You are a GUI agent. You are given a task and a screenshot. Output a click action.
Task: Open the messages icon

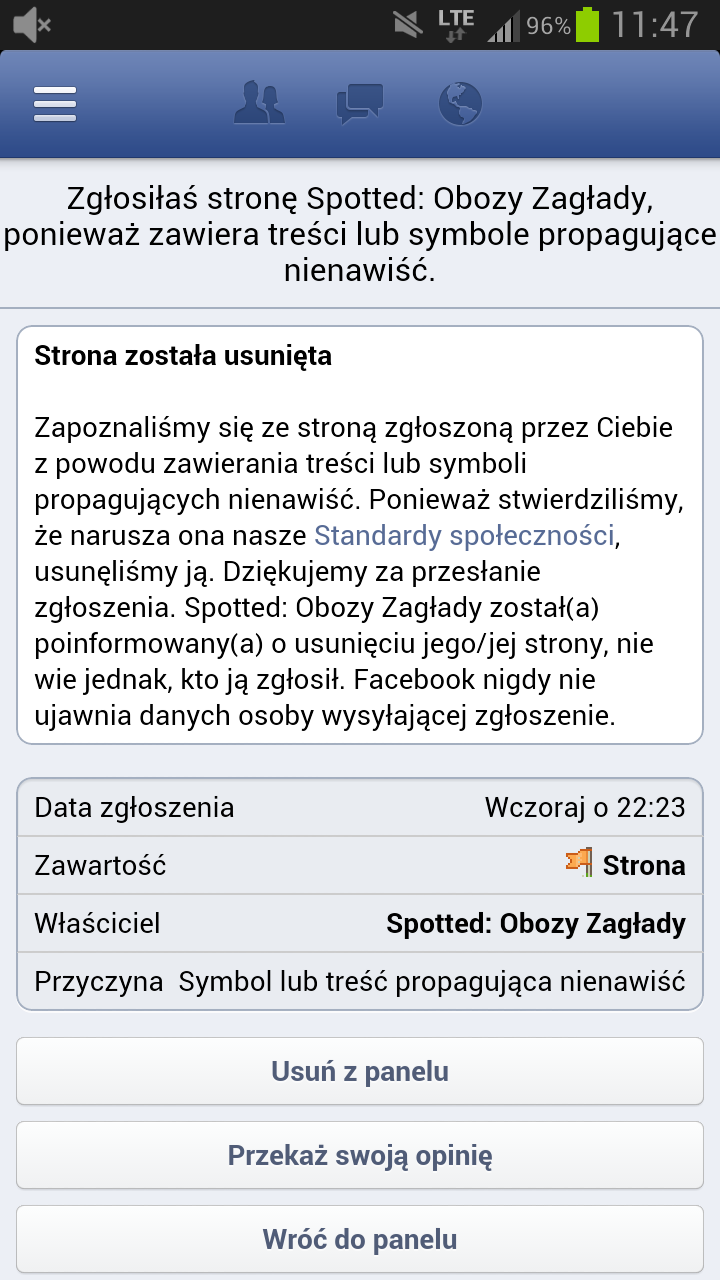(x=360, y=104)
